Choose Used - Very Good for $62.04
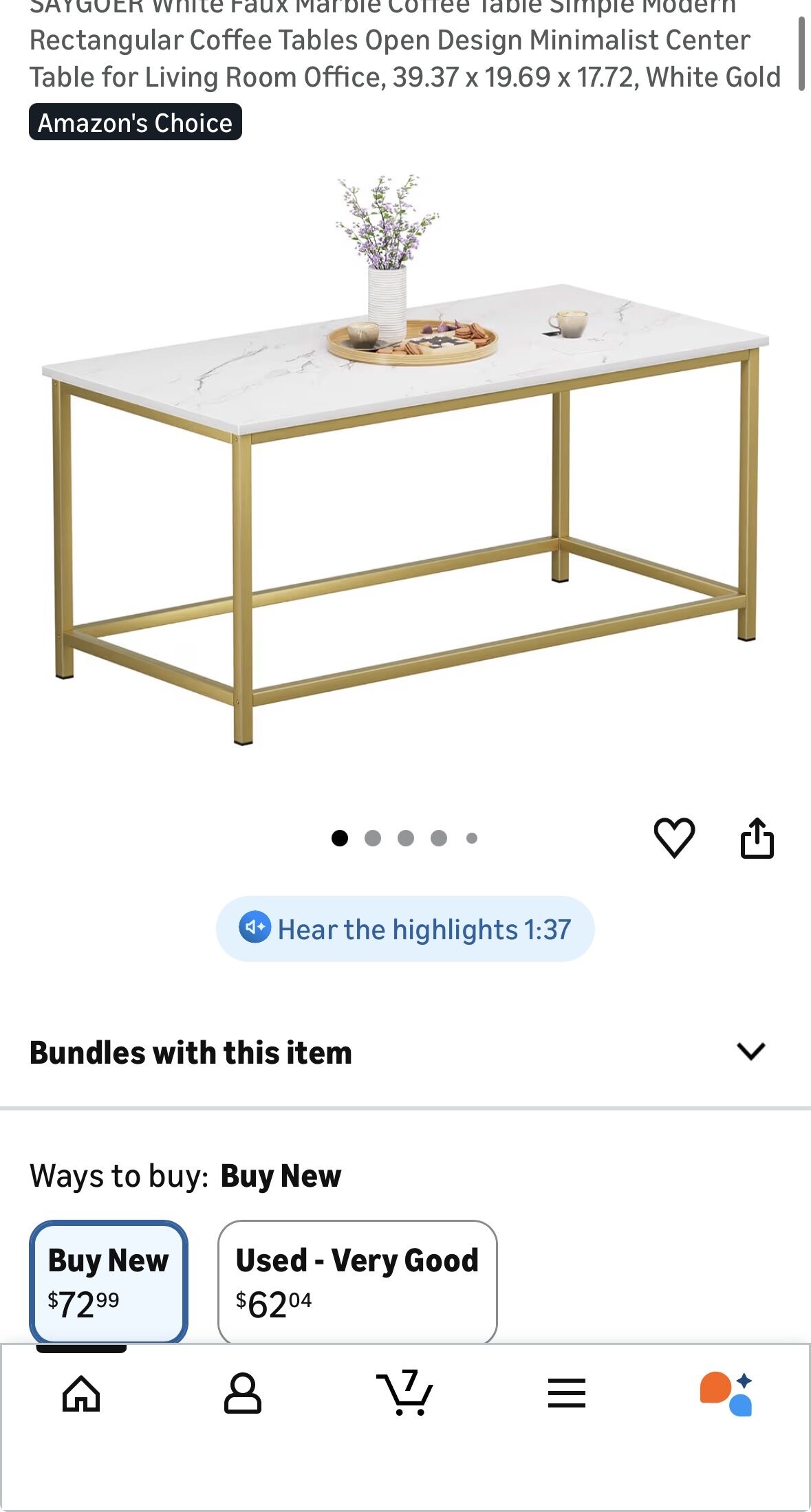 (357, 1282)
